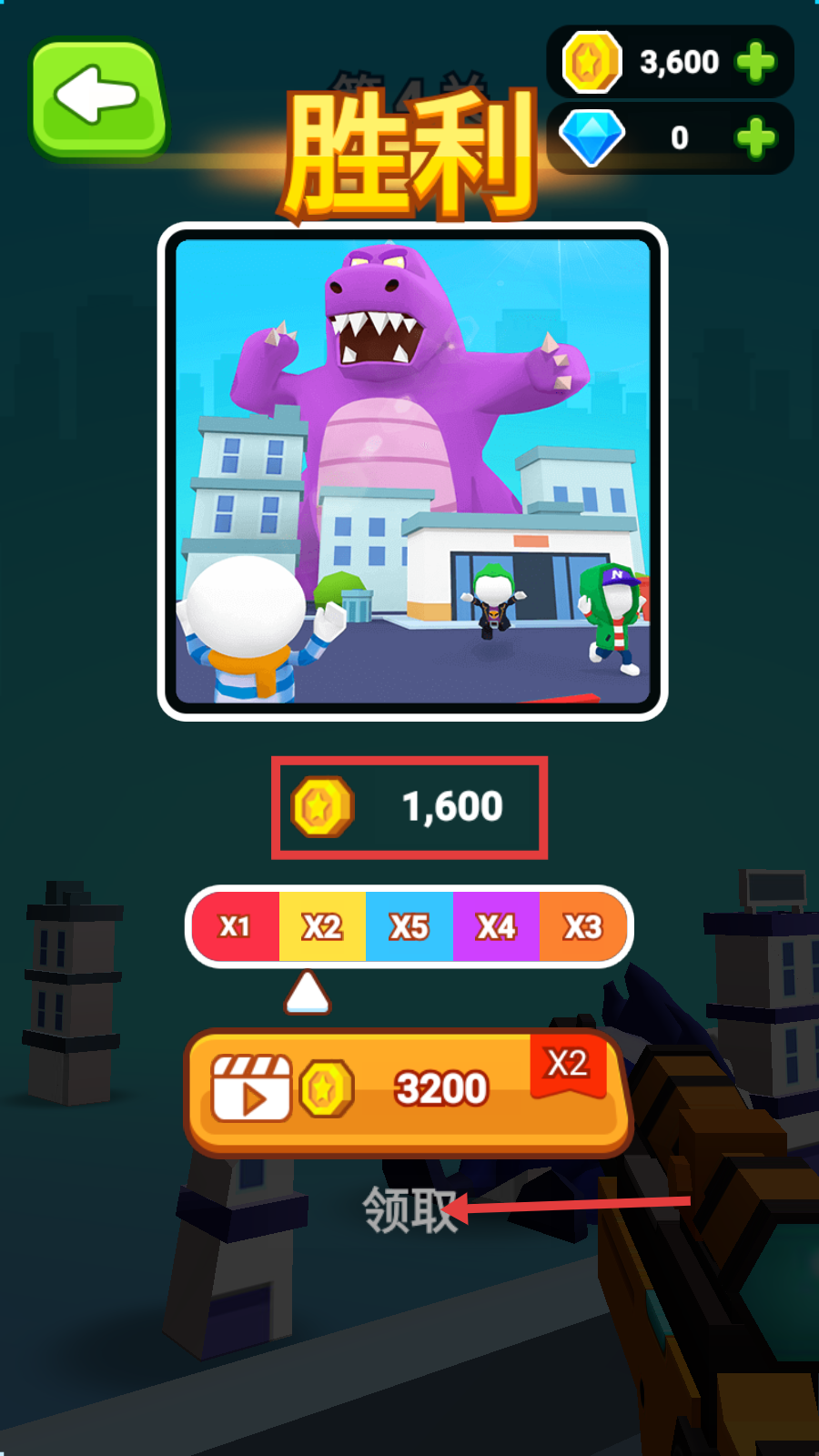Tap the green back arrow button
The width and height of the screenshot is (819, 1456).
pos(98,98)
